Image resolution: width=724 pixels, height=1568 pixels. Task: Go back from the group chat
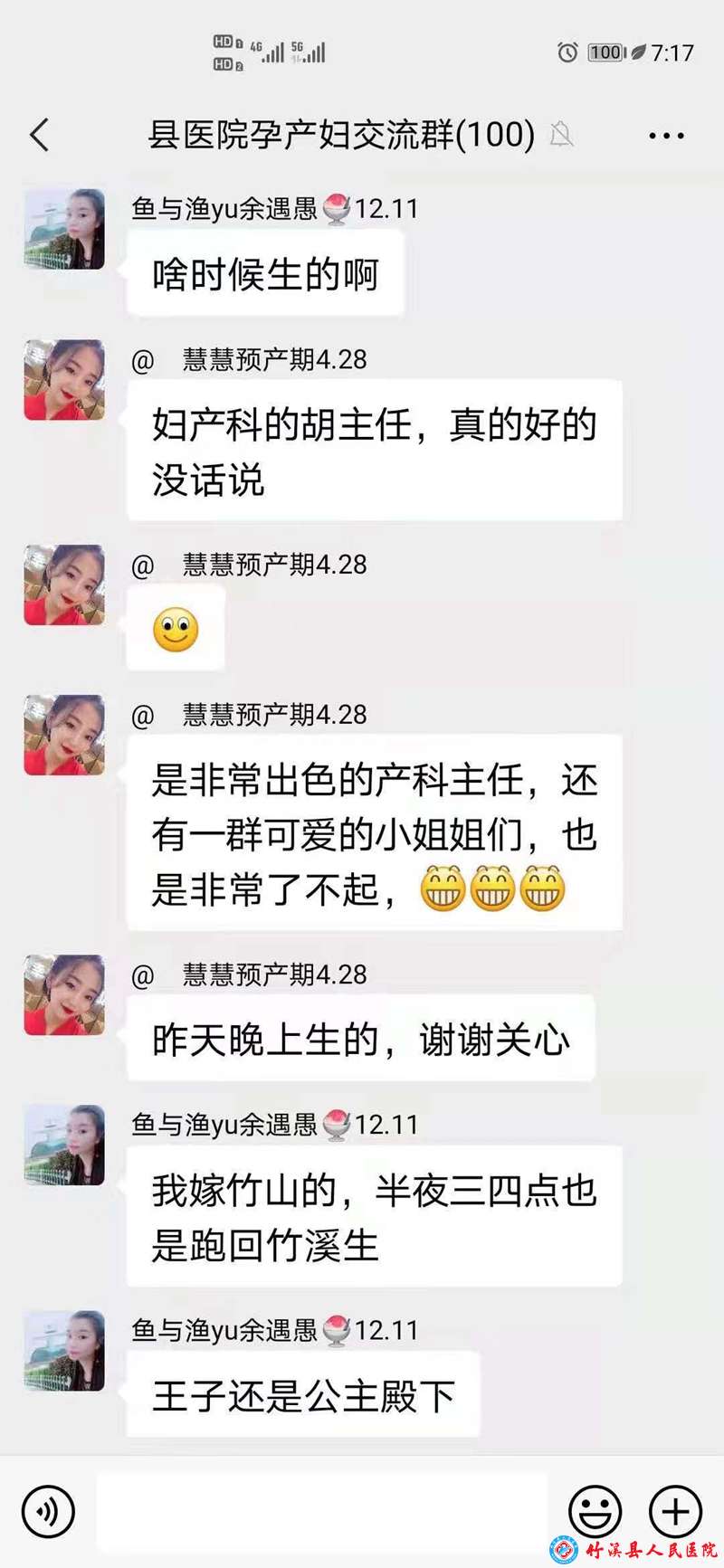pos(40,136)
